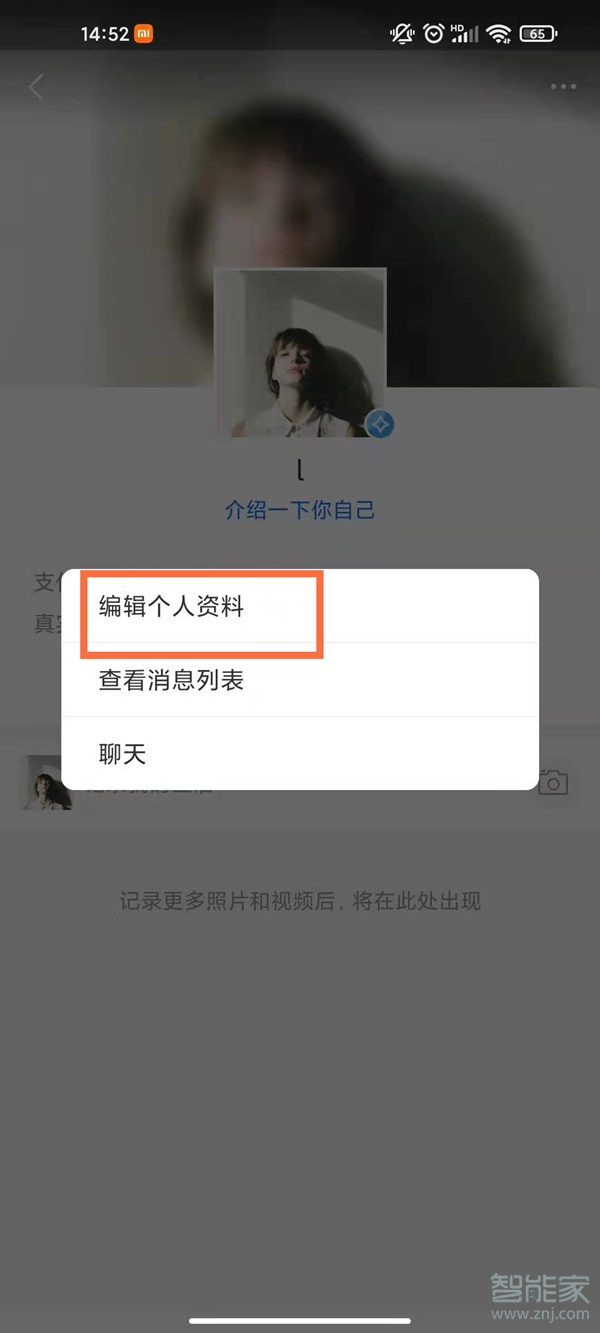This screenshot has height=1333, width=600.
Task: Open 查看消息列表 option
Action: pos(172,681)
